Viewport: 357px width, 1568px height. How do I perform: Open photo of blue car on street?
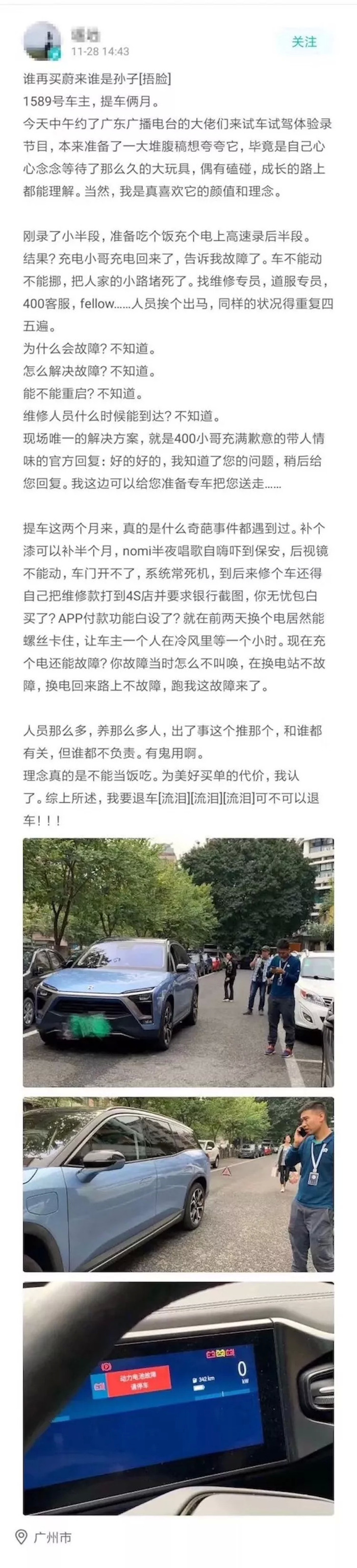point(178,962)
